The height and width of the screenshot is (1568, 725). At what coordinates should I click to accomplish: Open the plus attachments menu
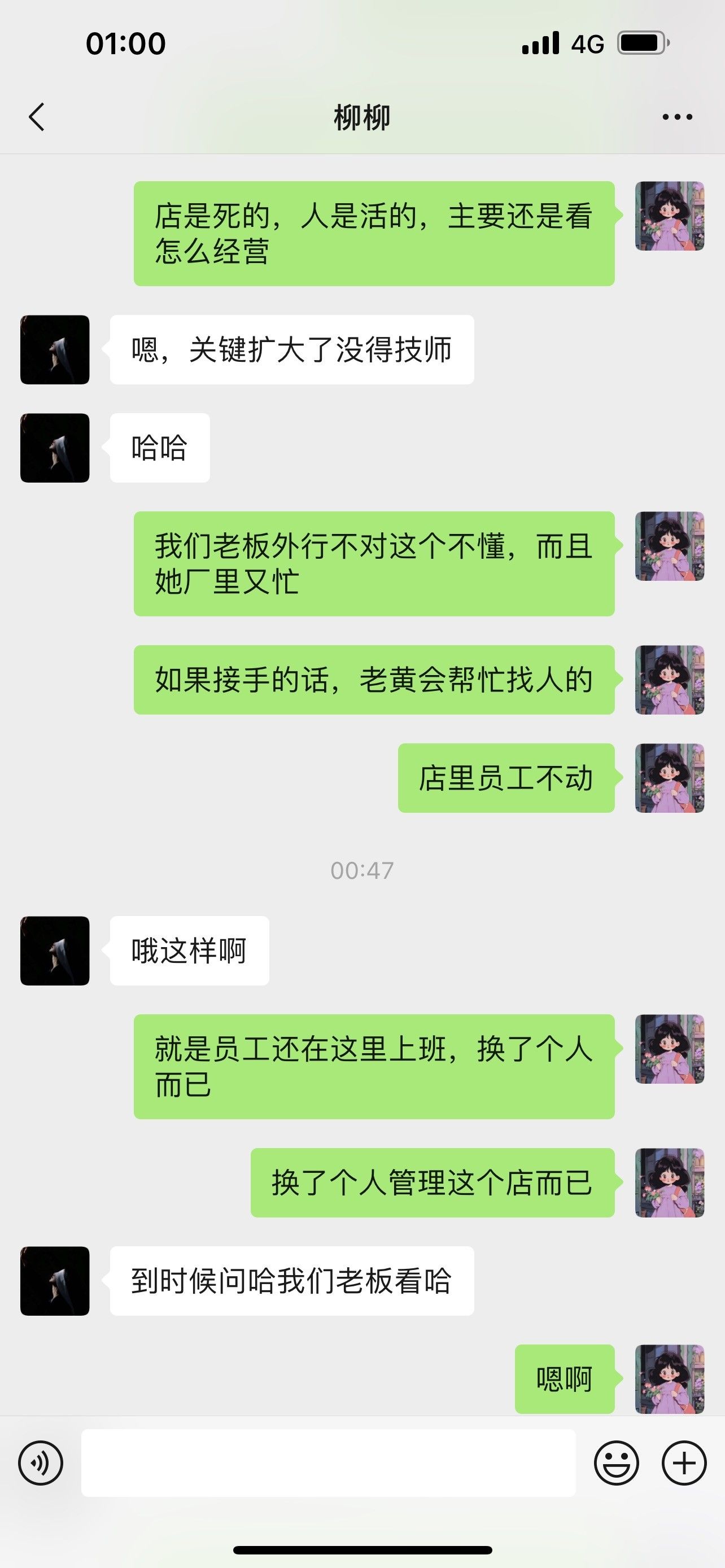684,1462
